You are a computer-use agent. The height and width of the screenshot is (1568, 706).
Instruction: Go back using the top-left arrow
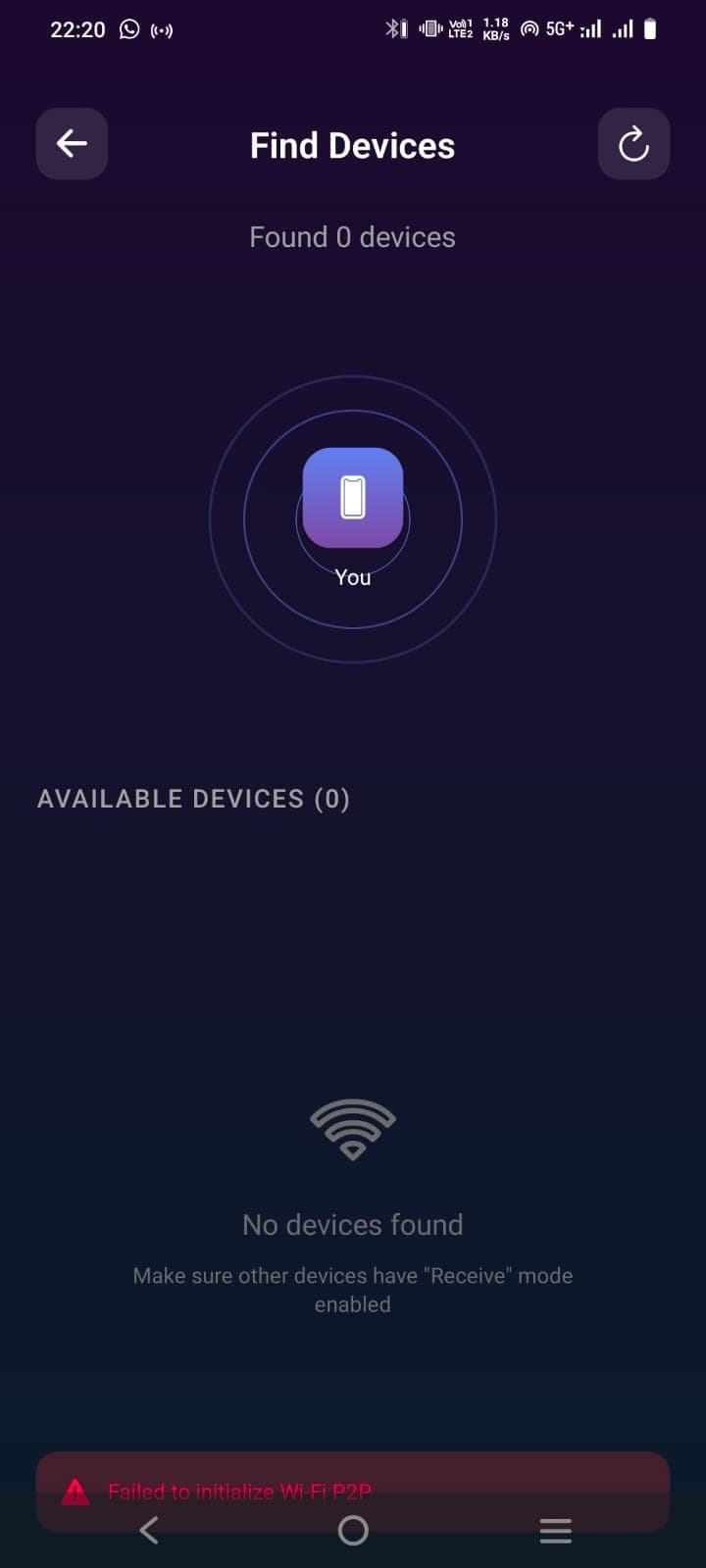[x=72, y=144]
